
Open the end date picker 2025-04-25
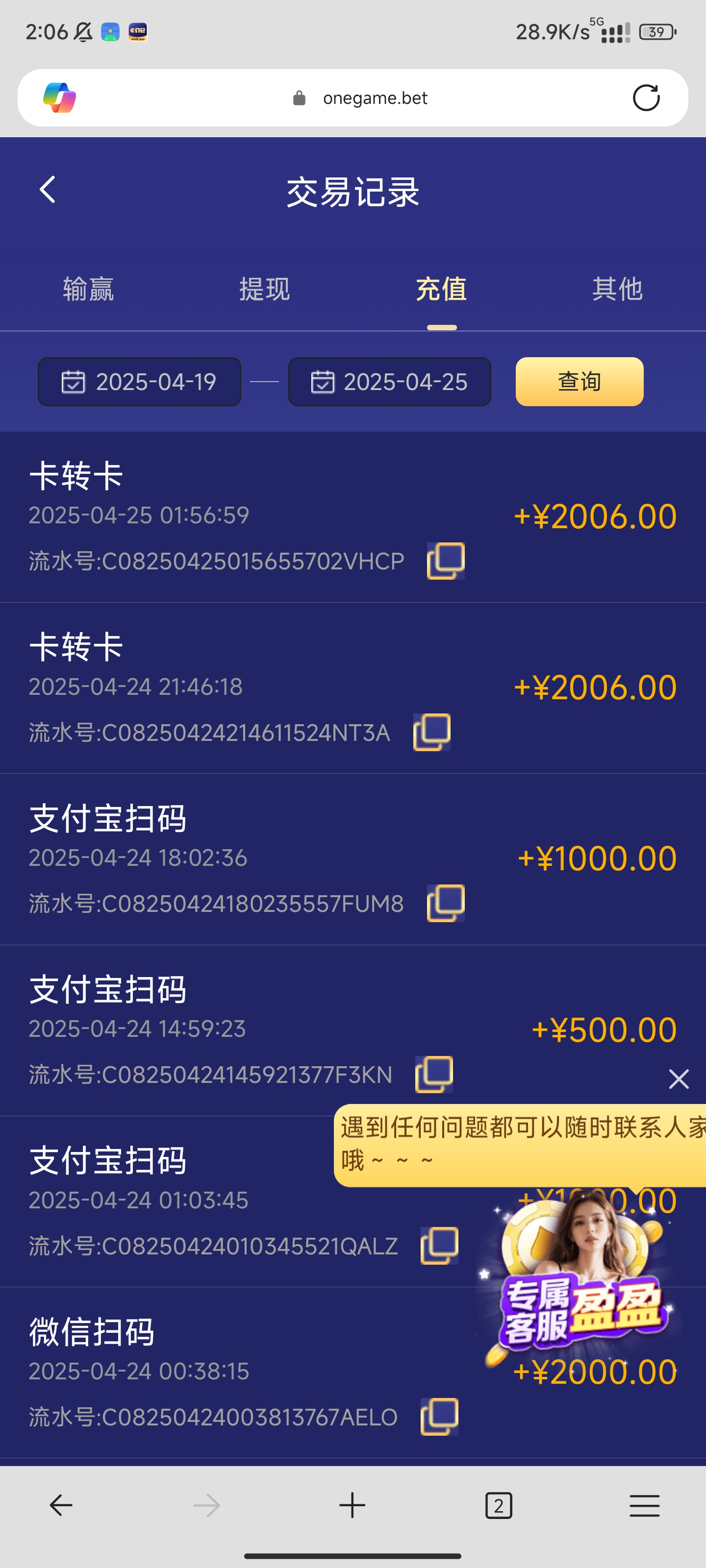tap(389, 382)
